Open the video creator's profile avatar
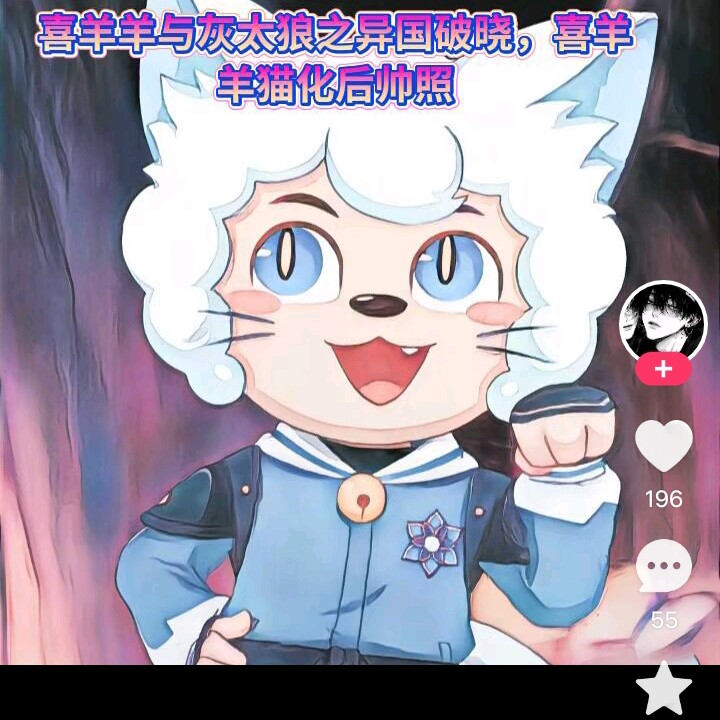 coord(663,320)
